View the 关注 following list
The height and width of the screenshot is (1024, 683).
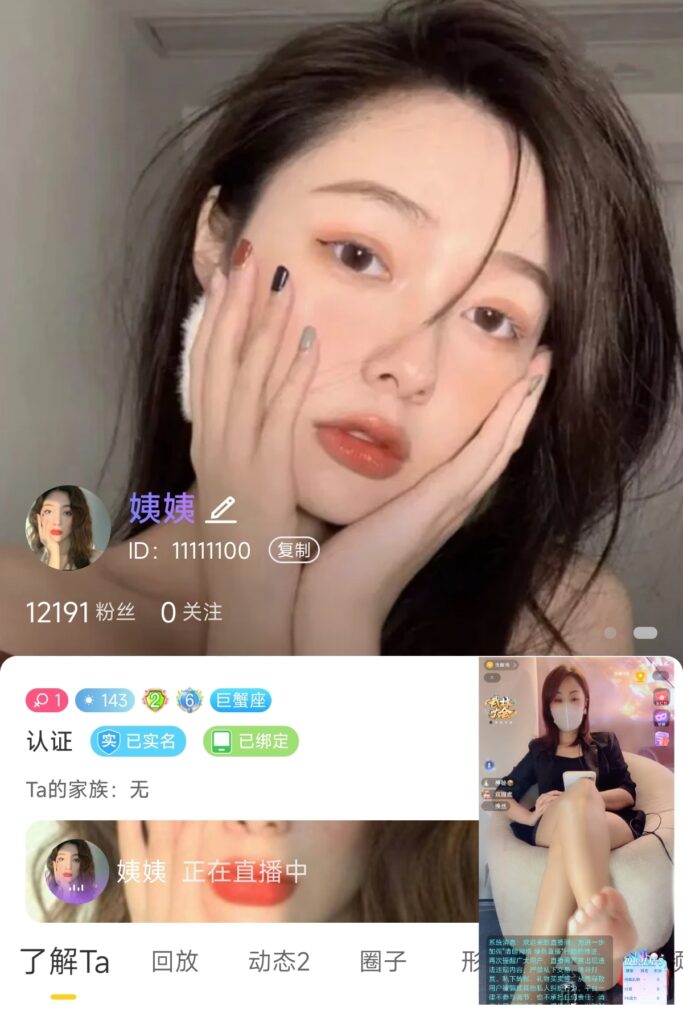pyautogui.click(x=192, y=612)
